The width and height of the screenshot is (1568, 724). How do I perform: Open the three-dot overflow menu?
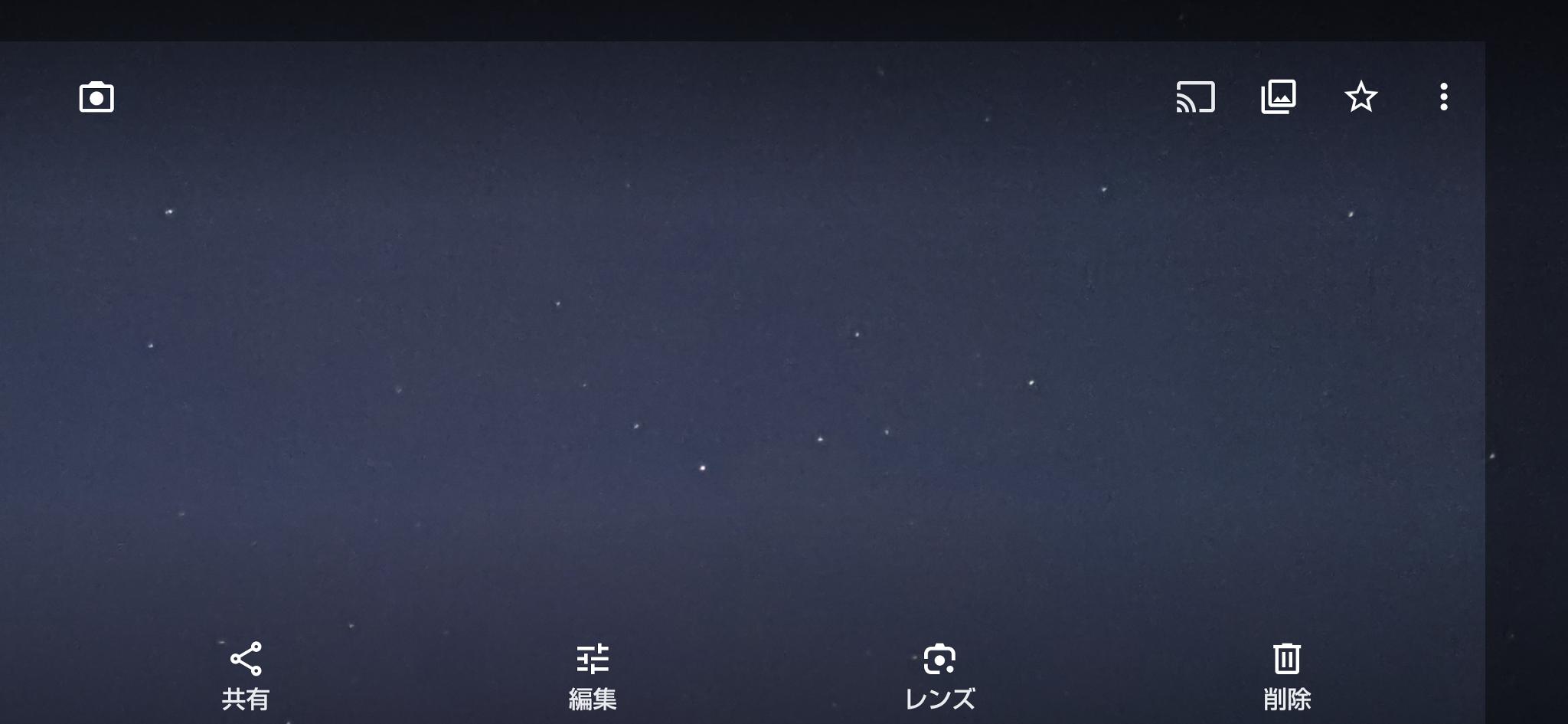[1443, 97]
